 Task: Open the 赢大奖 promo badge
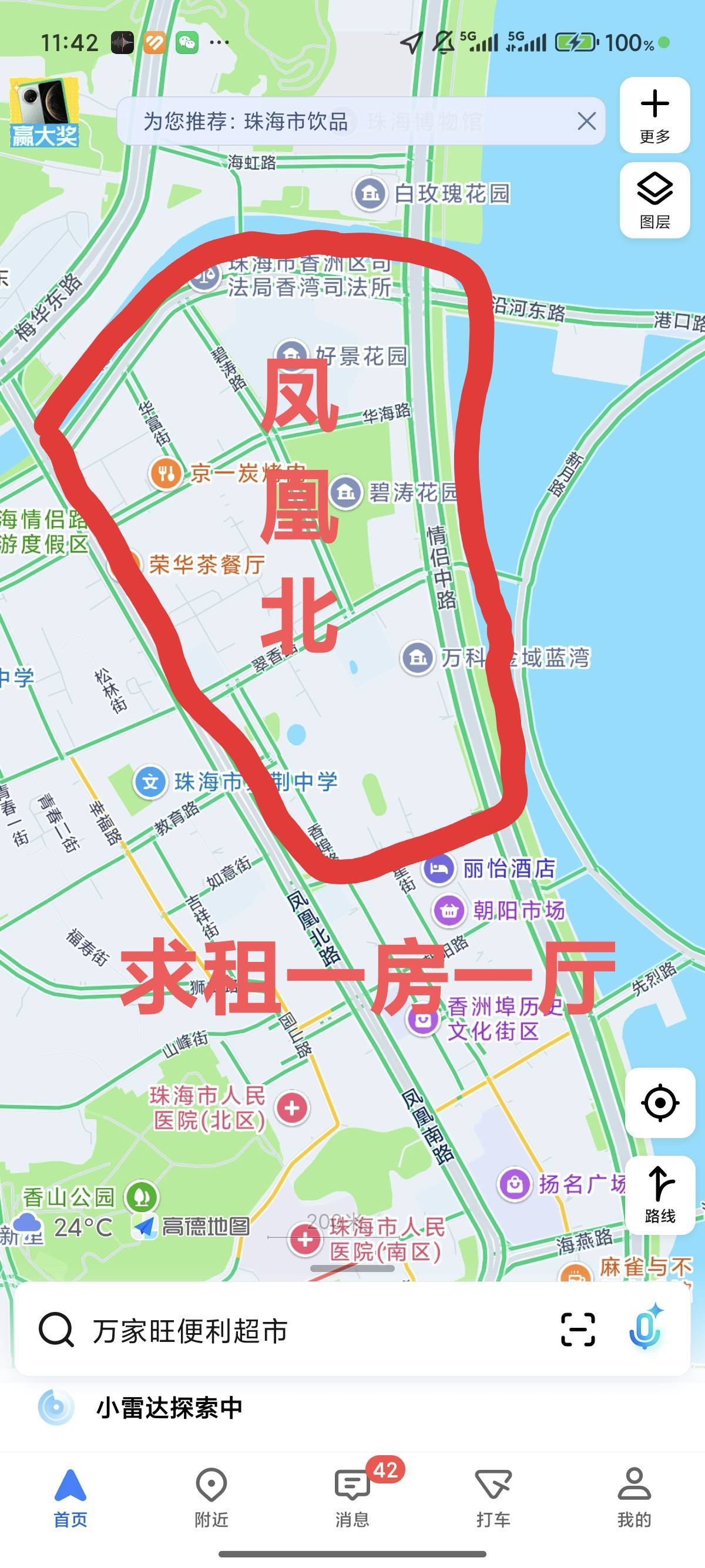pyautogui.click(x=44, y=113)
